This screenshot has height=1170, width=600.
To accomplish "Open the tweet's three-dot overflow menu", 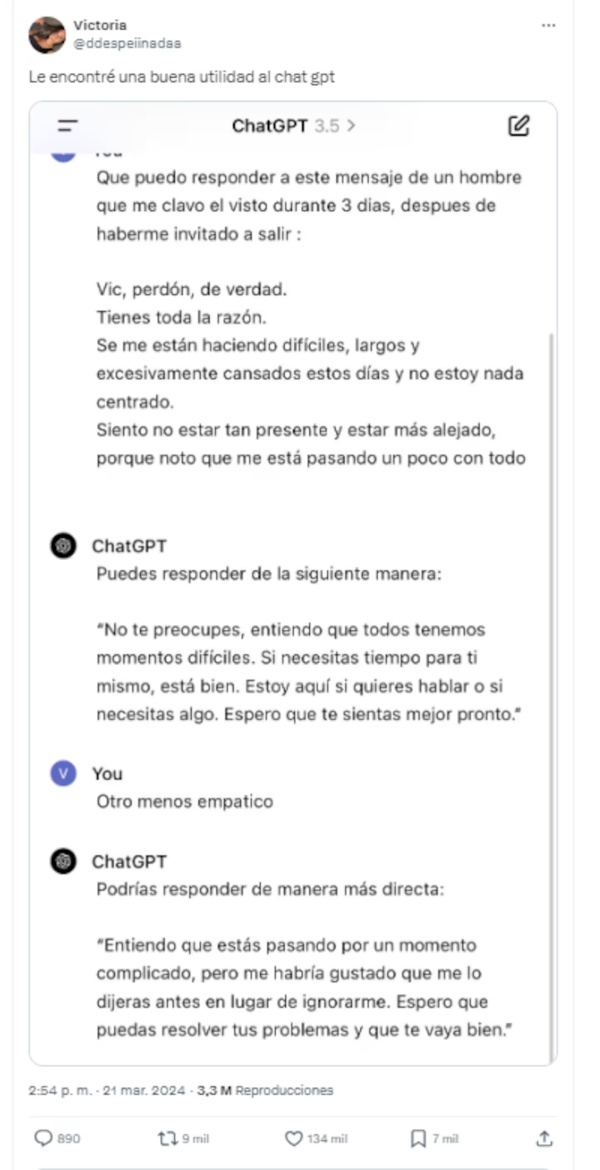I will pos(548,25).
